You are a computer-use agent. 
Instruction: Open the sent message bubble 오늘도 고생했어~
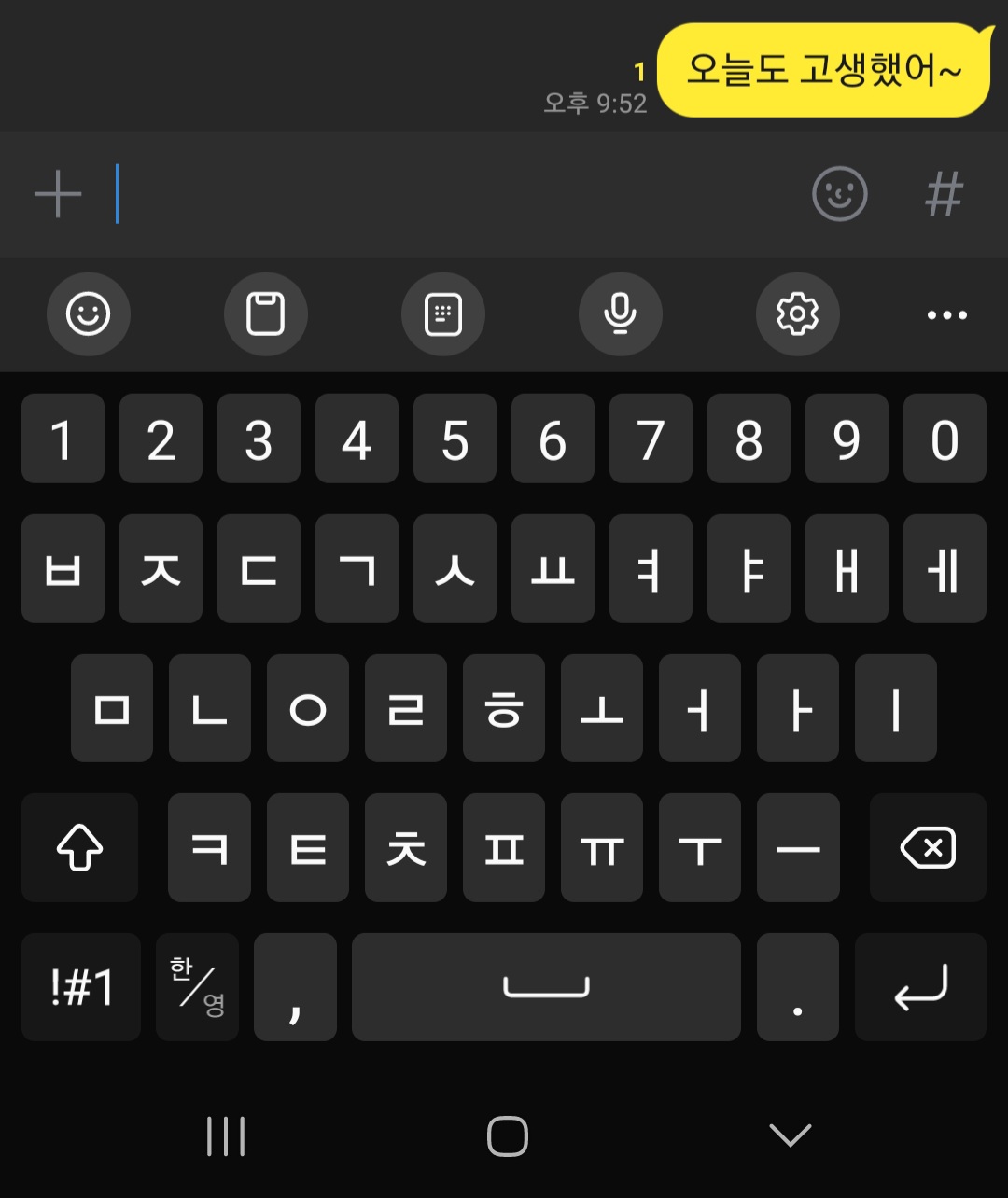click(x=821, y=71)
